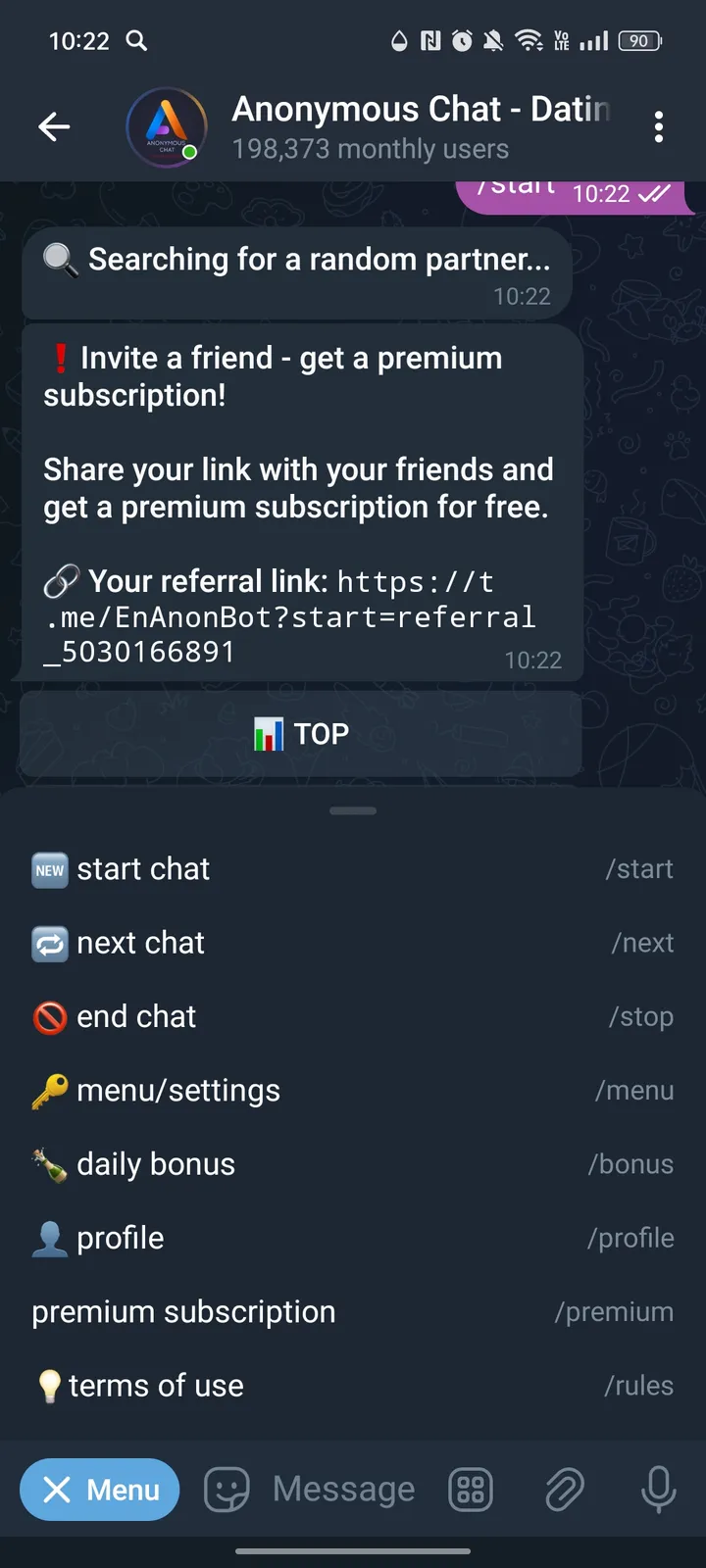
Task: Tap the Message input field
Action: pyautogui.click(x=343, y=1489)
